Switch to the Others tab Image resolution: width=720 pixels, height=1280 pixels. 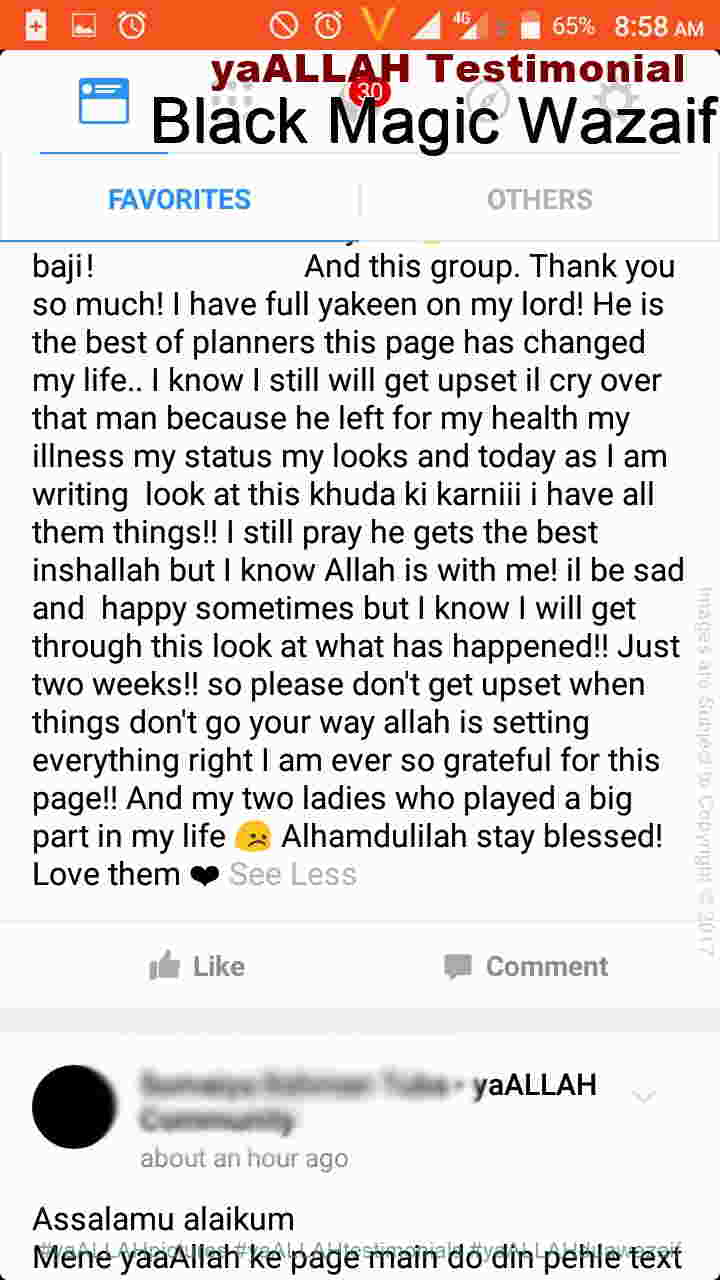539,199
